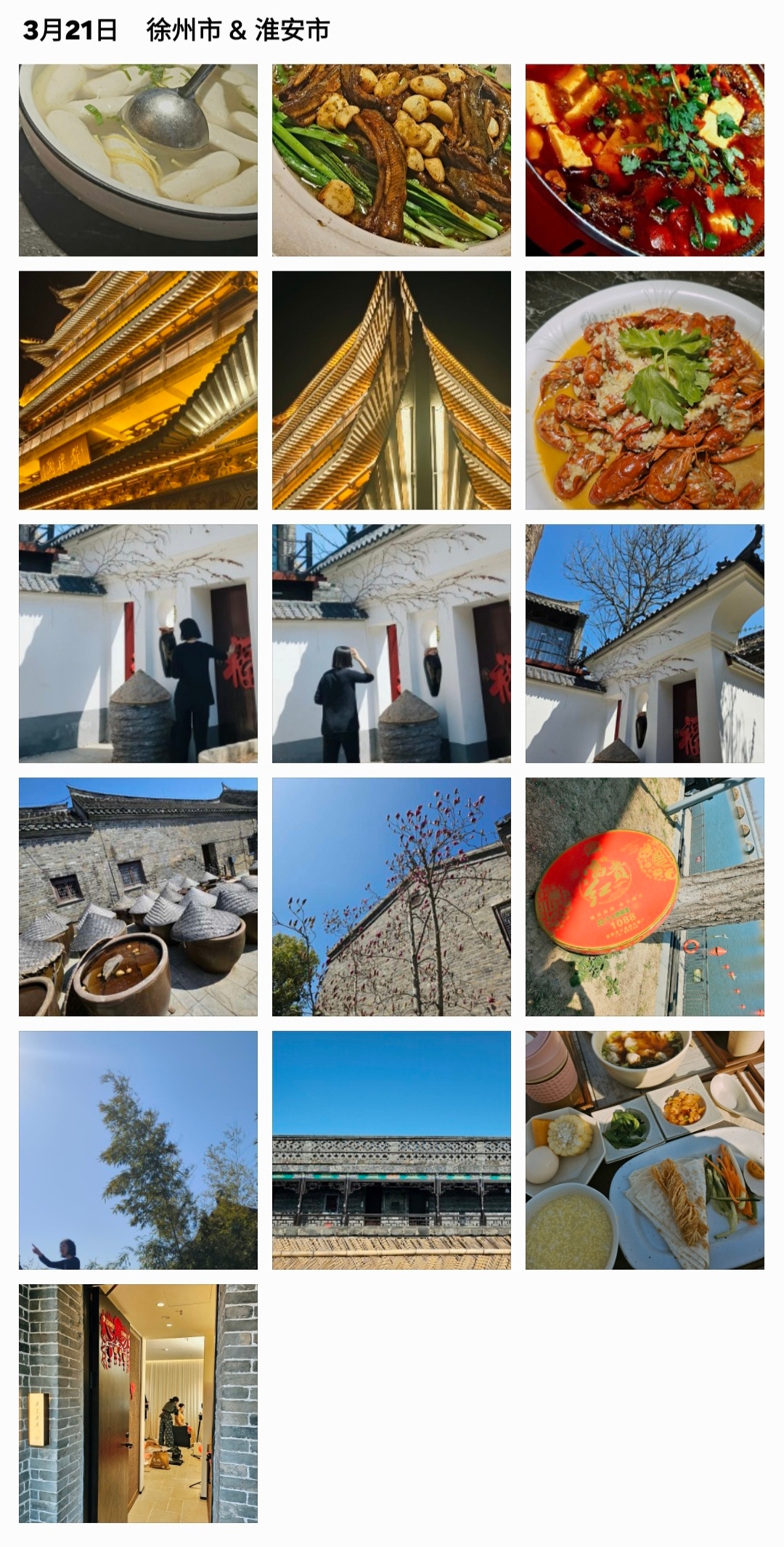The width and height of the screenshot is (784, 1547).
Task: Open the rice cake soup photo
Action: click(138, 160)
